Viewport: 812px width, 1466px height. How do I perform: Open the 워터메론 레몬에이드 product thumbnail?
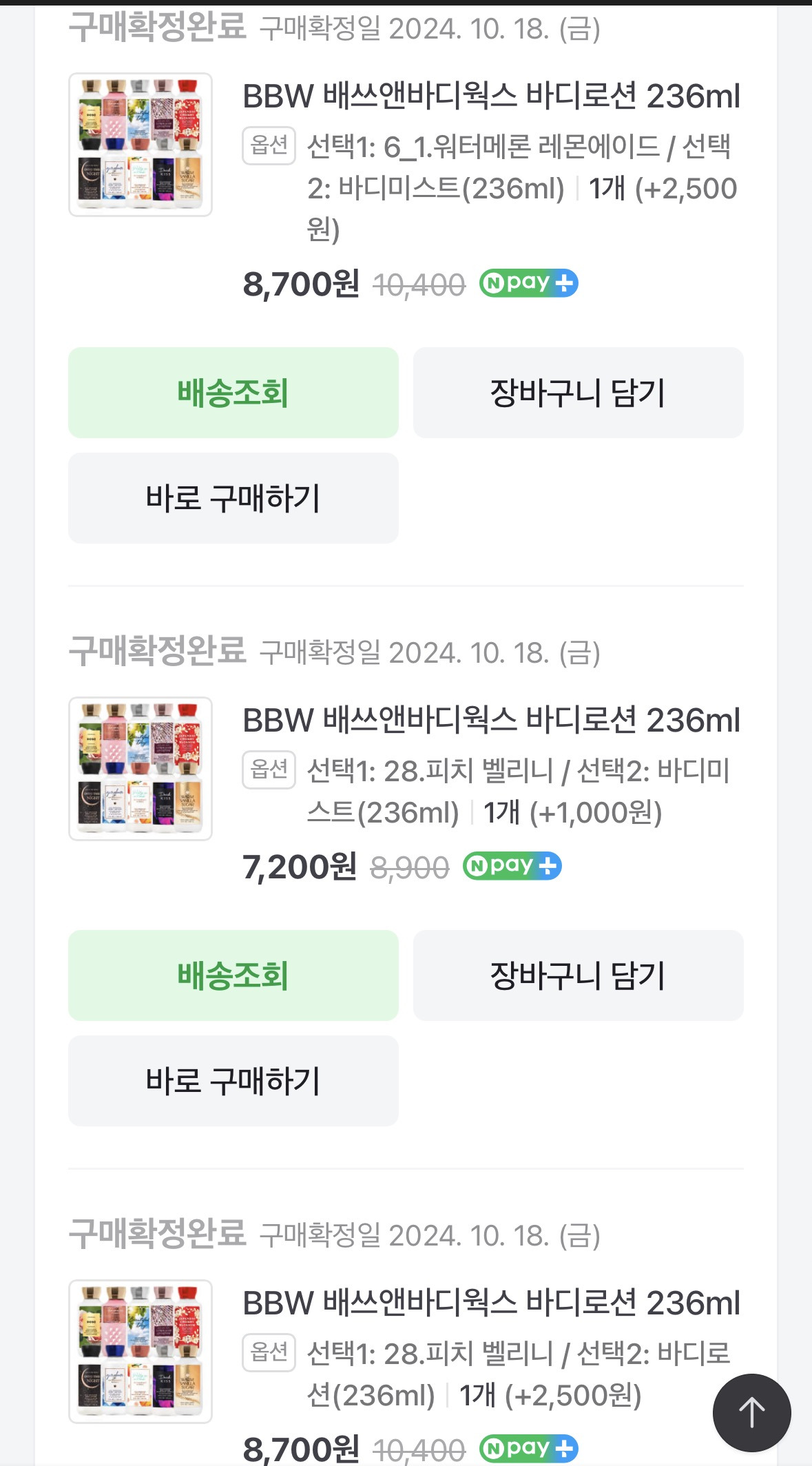coord(140,145)
